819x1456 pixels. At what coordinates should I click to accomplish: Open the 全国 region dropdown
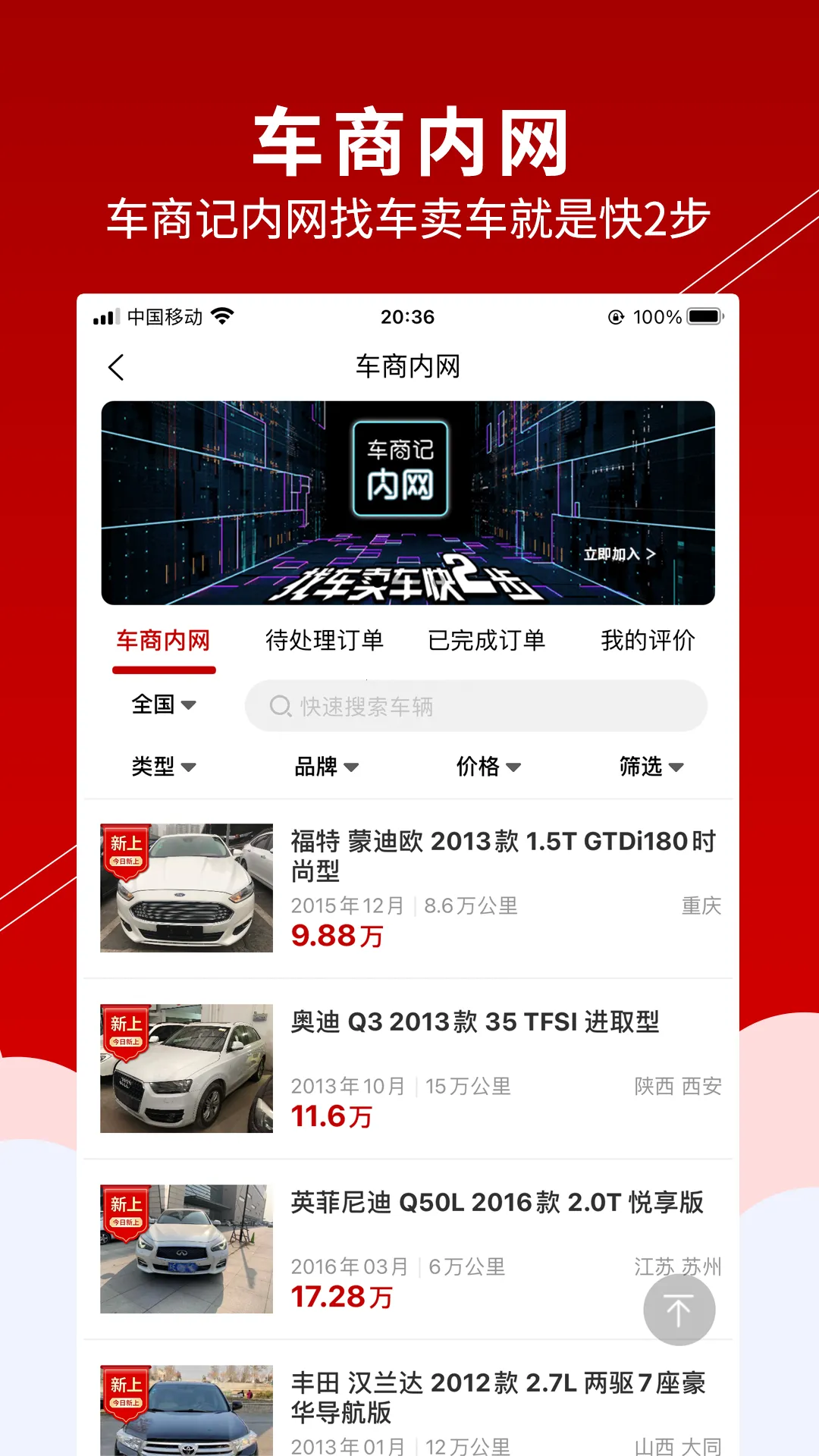[162, 705]
